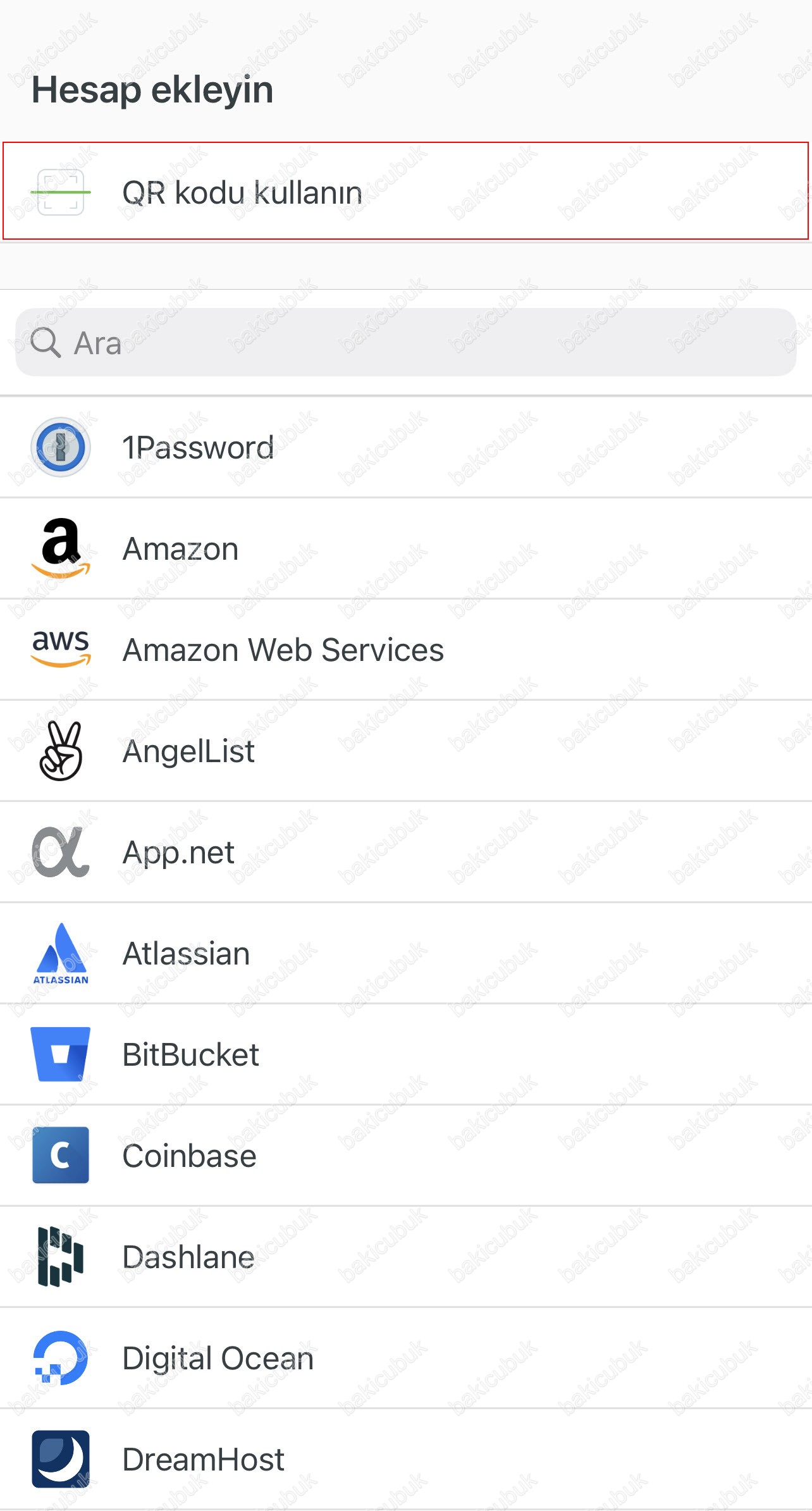Tap the Ara search field

(x=406, y=342)
